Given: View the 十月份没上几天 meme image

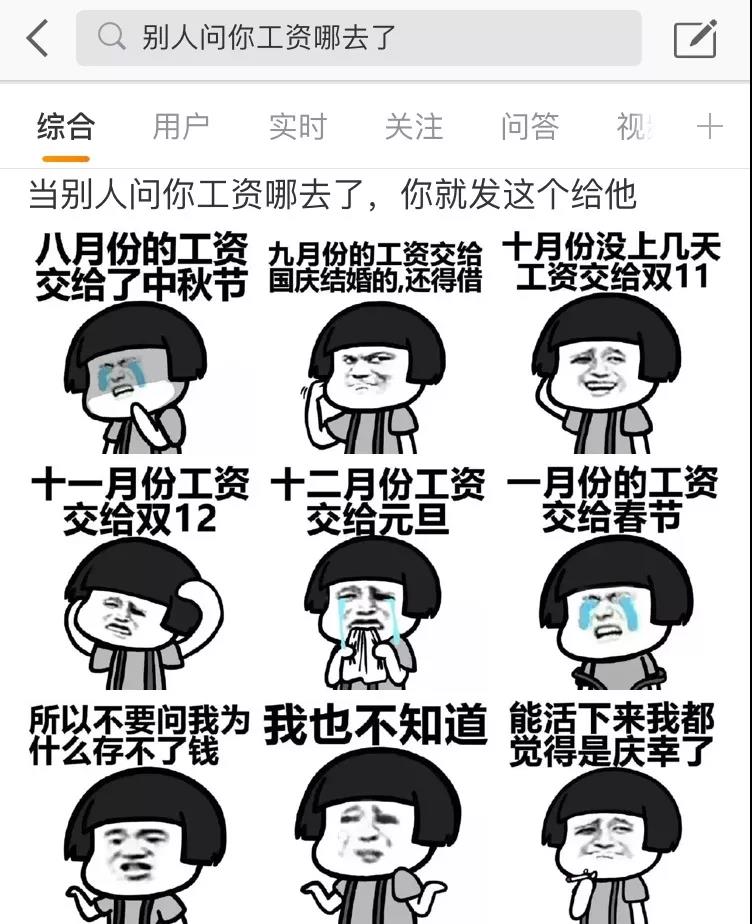Looking at the screenshot, I should (610, 343).
